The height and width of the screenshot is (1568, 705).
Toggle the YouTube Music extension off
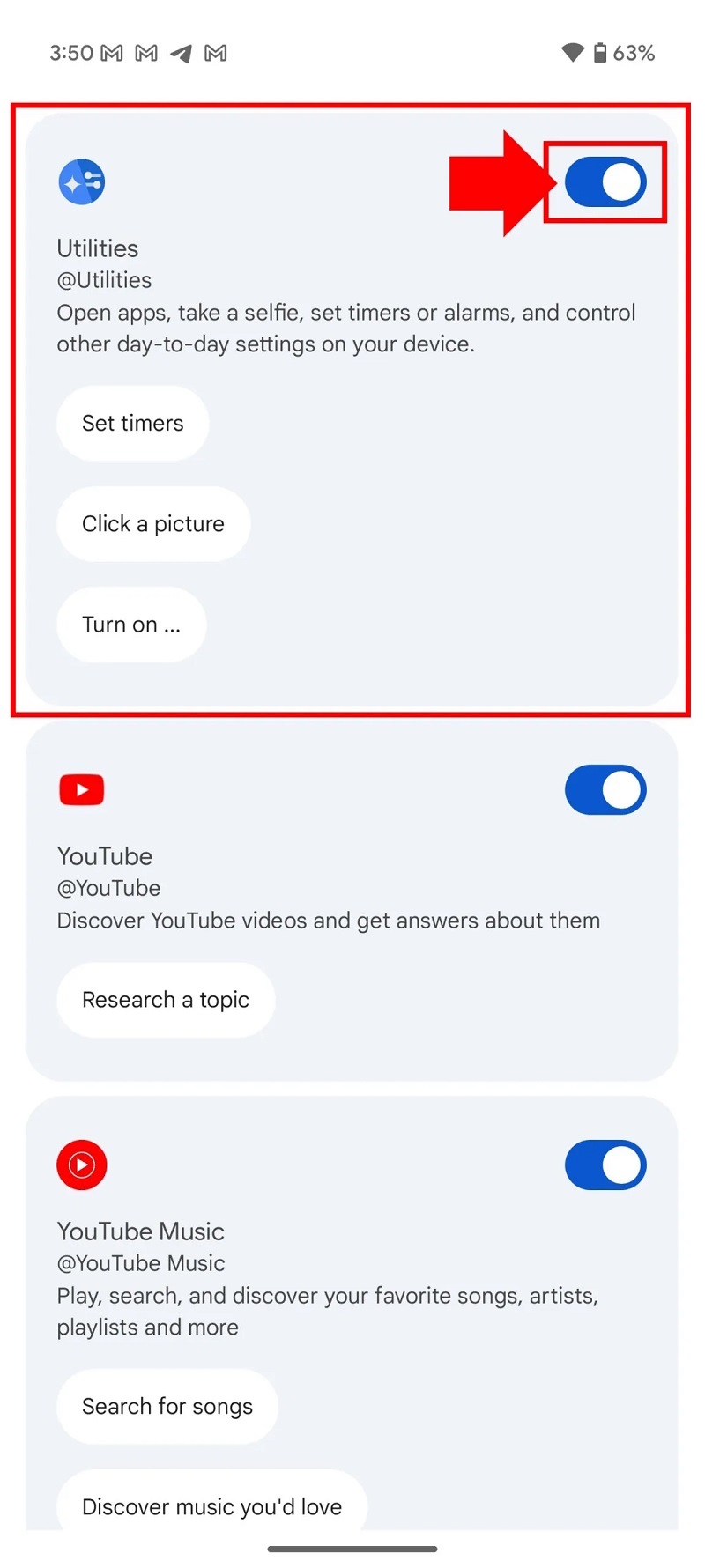click(x=605, y=1165)
